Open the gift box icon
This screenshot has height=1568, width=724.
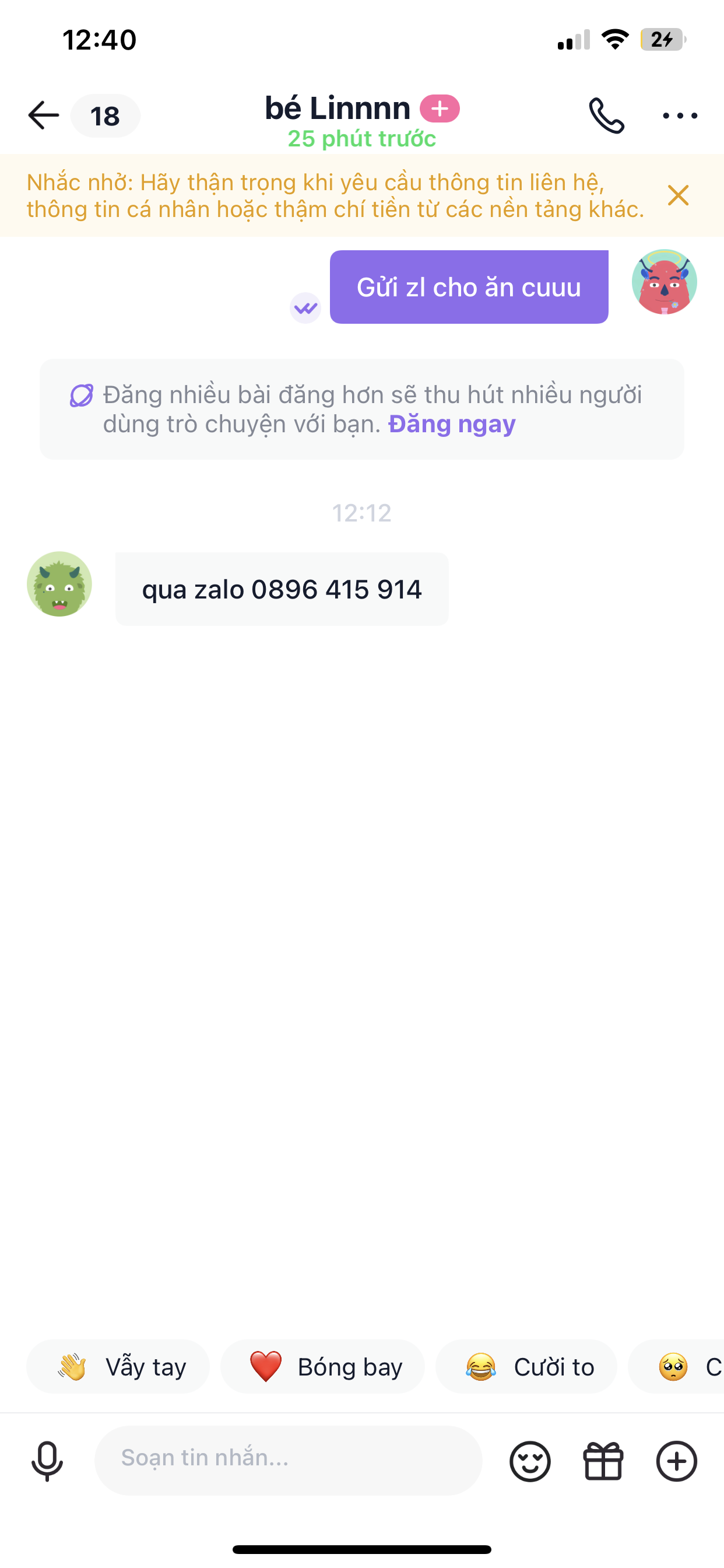click(x=603, y=1461)
